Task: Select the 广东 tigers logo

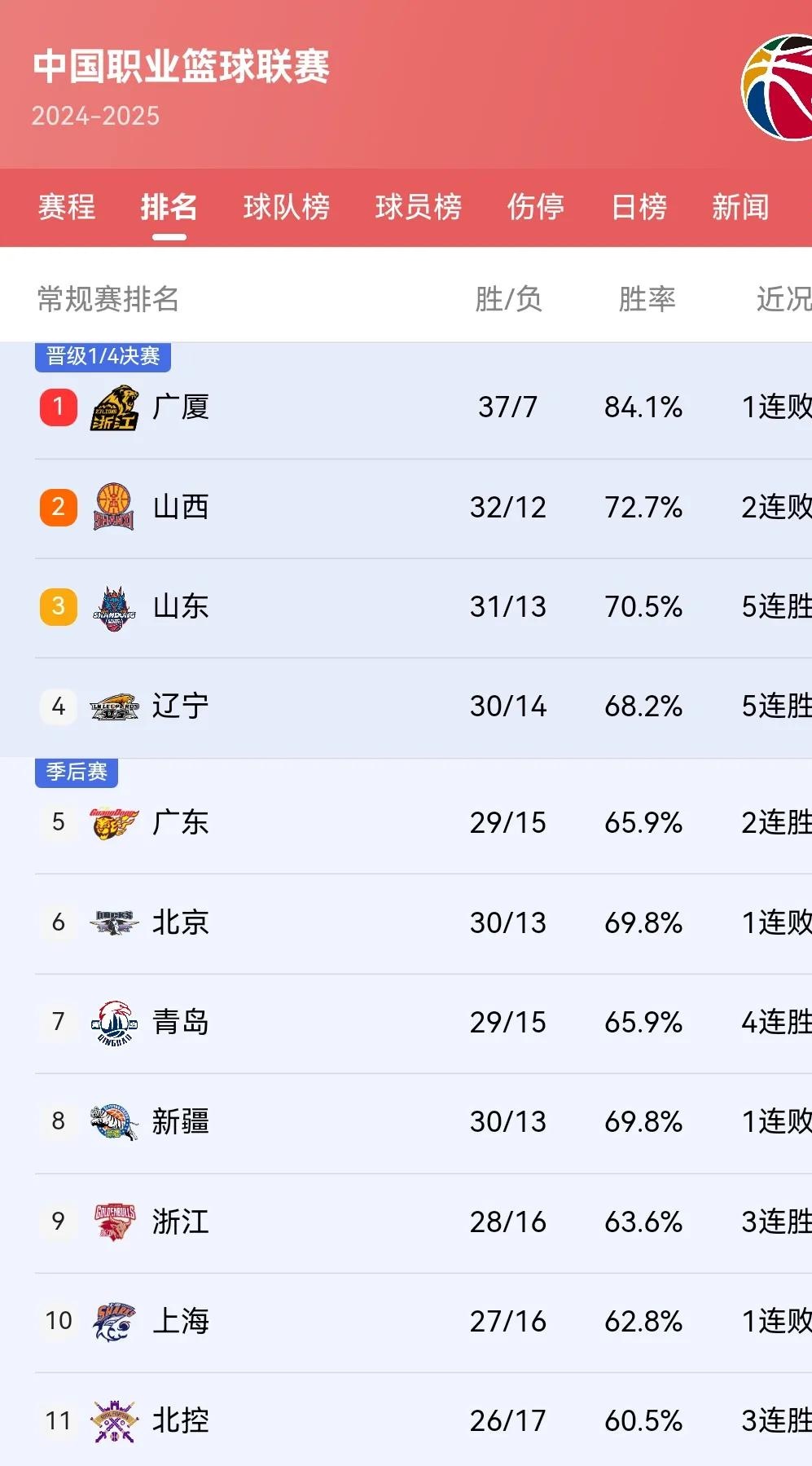Action: (x=114, y=822)
